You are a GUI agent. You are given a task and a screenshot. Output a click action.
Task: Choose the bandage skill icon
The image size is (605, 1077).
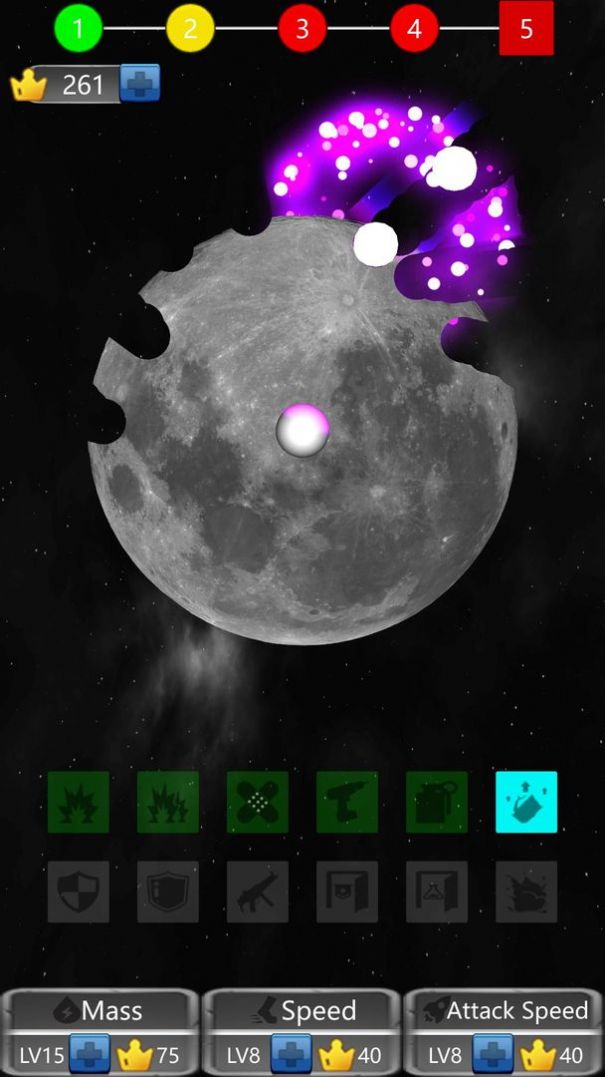[258, 802]
